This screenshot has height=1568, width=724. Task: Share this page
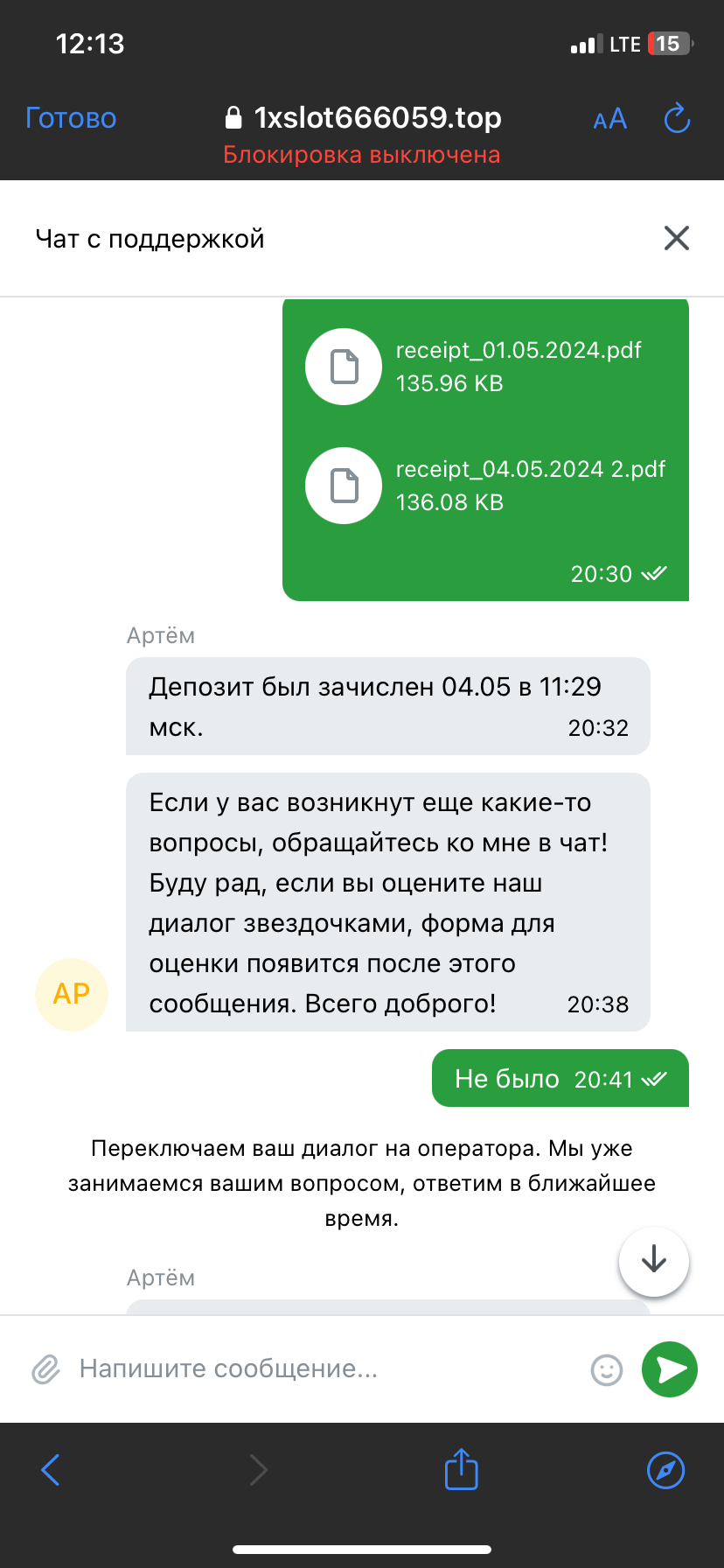pos(461,1469)
